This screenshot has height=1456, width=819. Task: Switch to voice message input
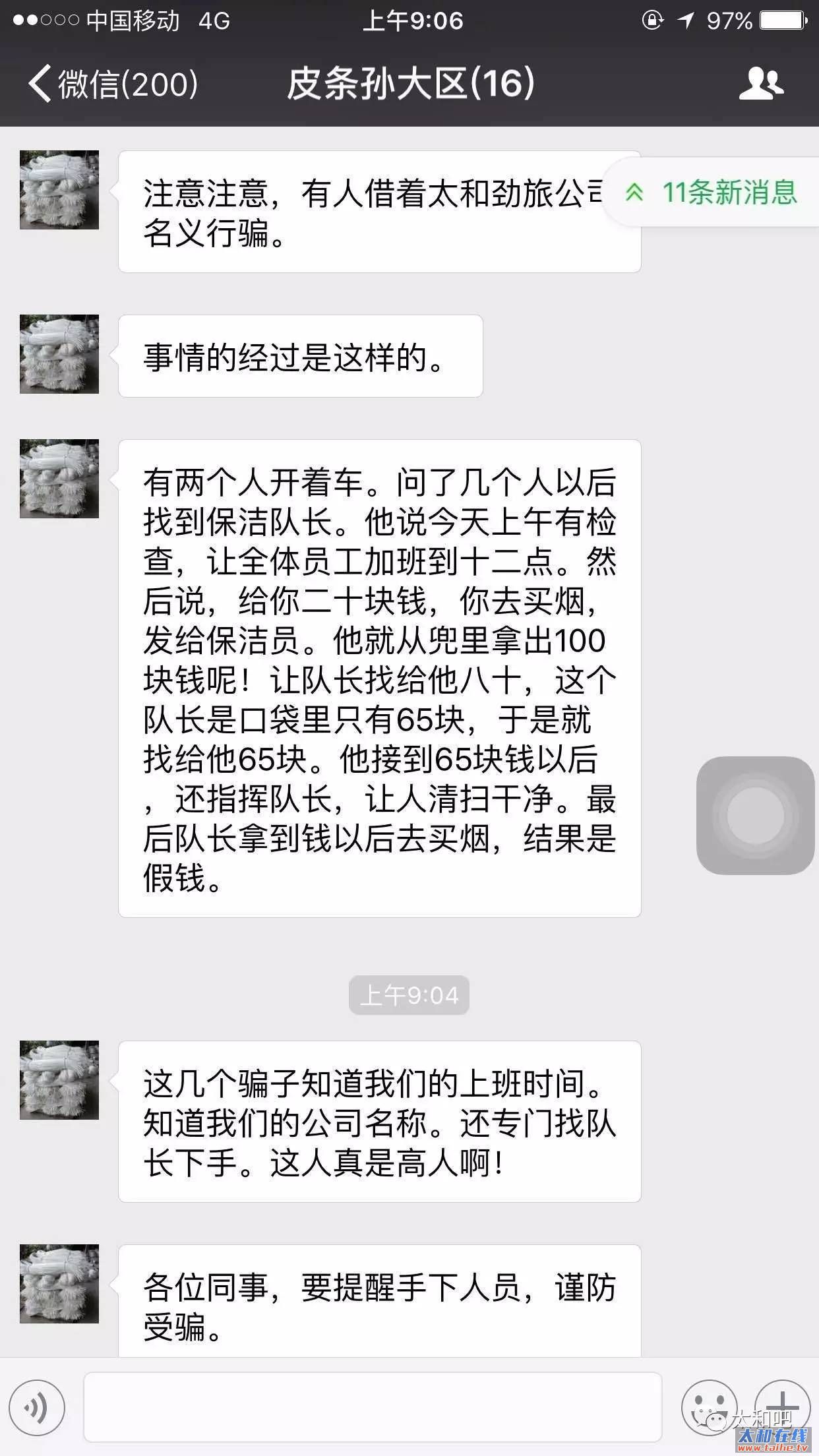click(37, 1407)
